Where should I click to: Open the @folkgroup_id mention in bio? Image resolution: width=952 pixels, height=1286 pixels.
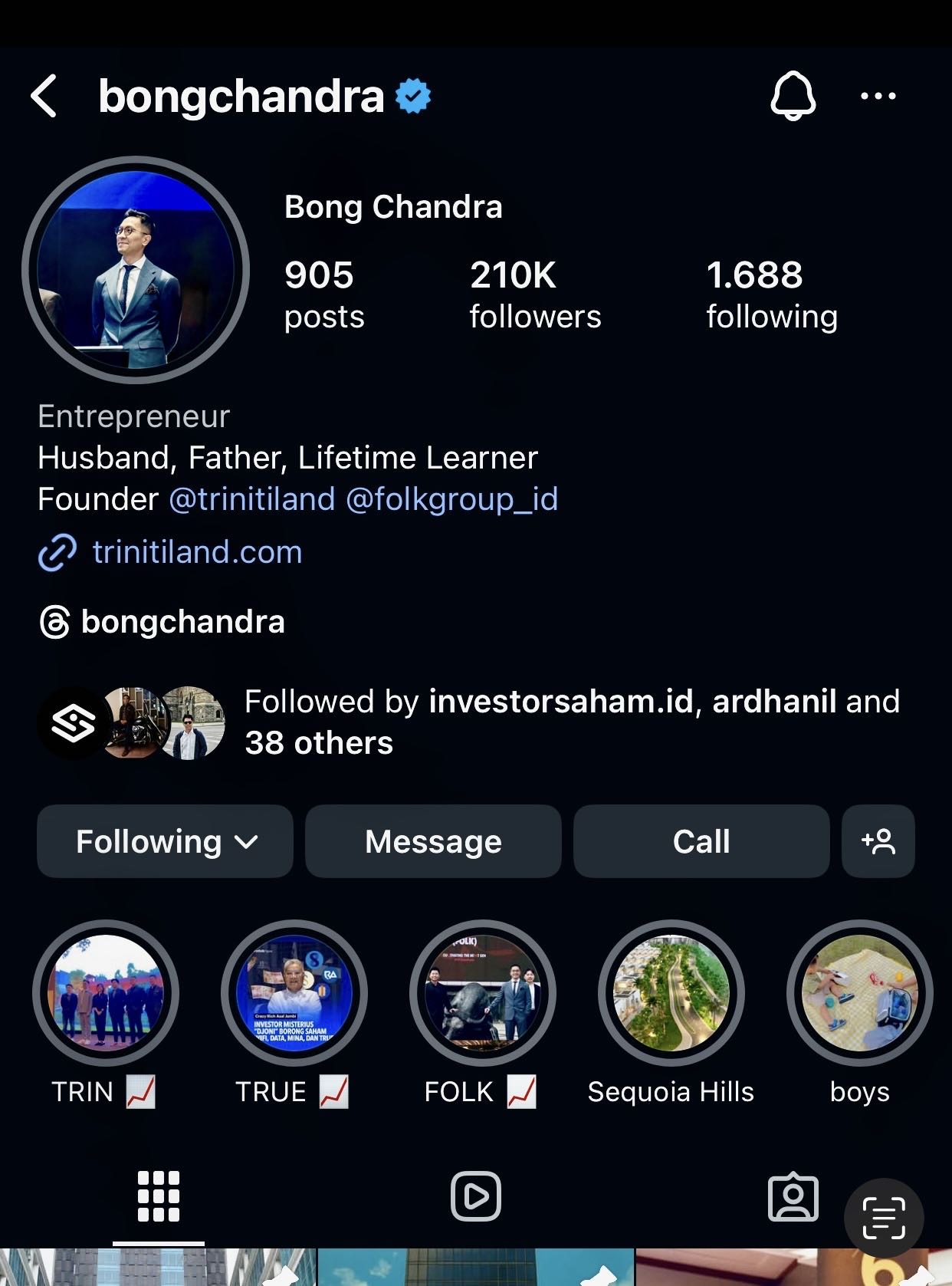[451, 499]
